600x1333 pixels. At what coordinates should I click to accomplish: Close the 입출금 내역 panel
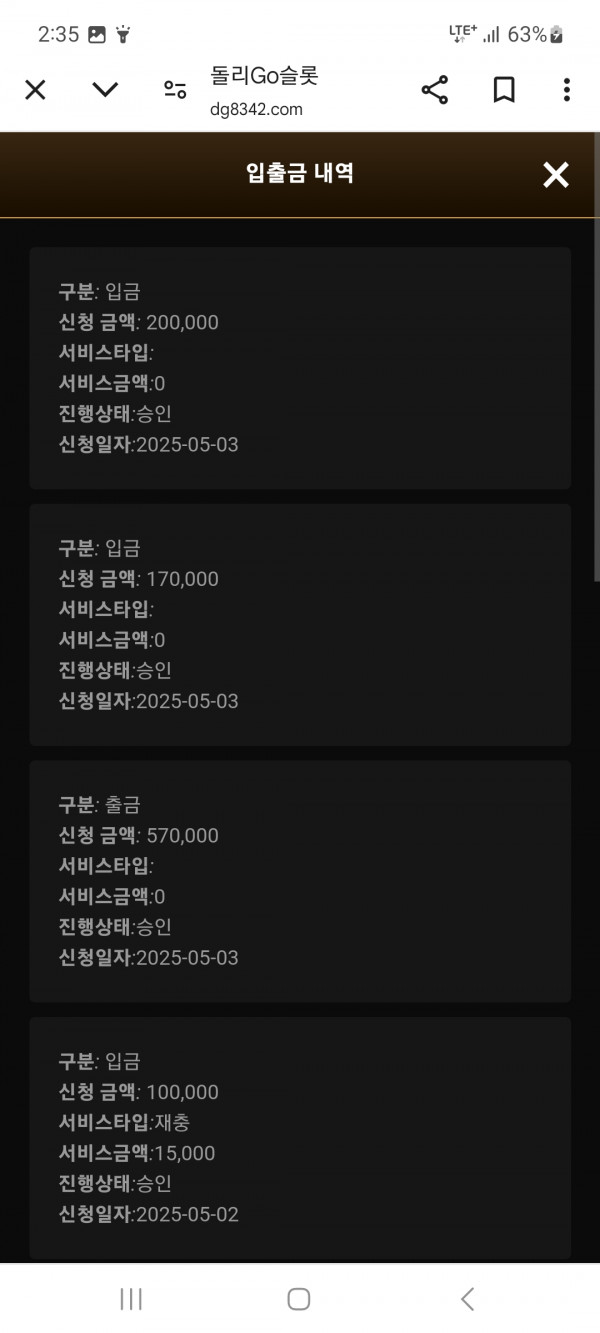coord(555,175)
